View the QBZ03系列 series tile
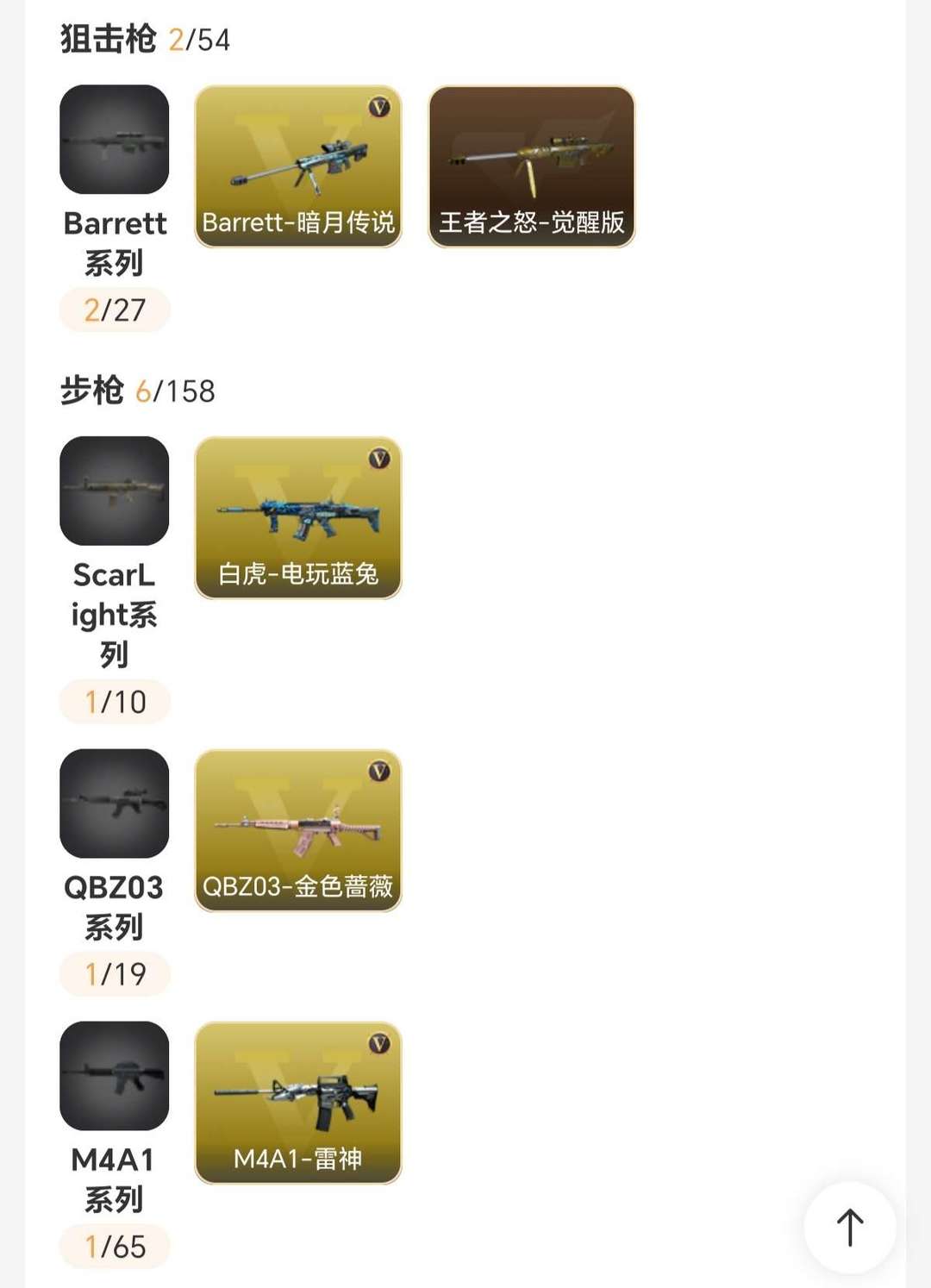The height and width of the screenshot is (1288, 931). 114,803
